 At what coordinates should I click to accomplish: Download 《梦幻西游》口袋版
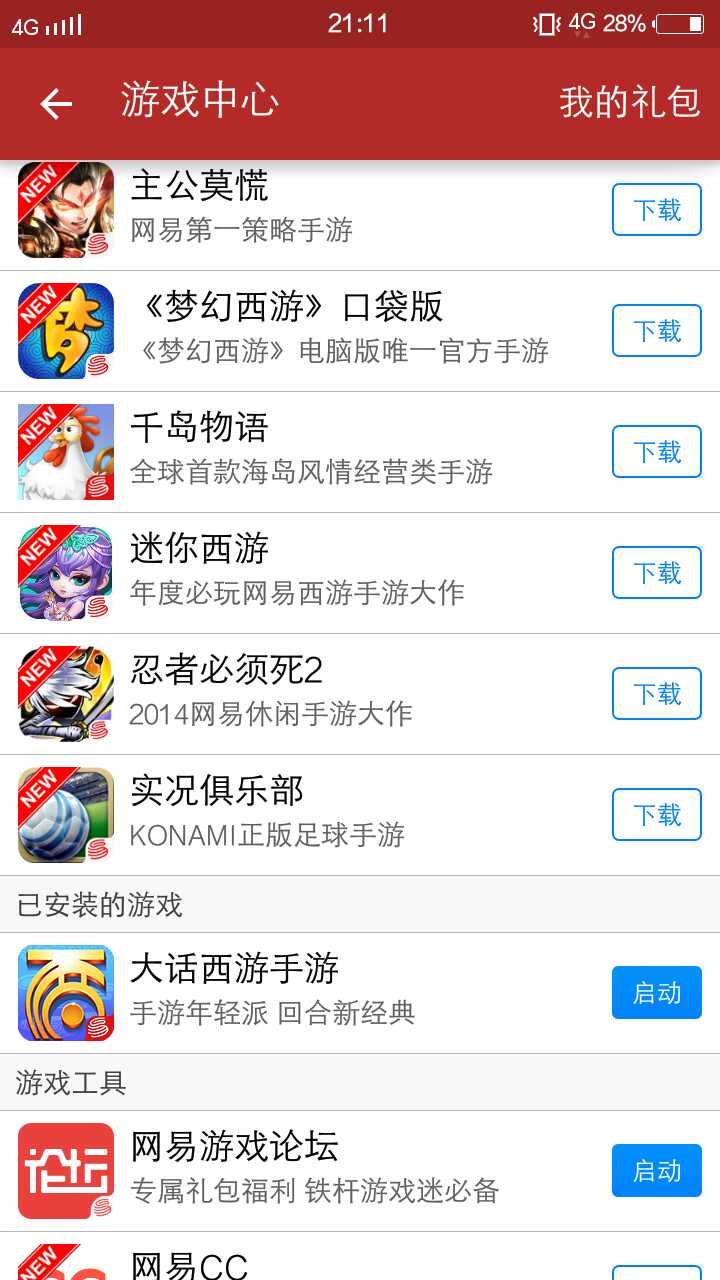tap(656, 331)
